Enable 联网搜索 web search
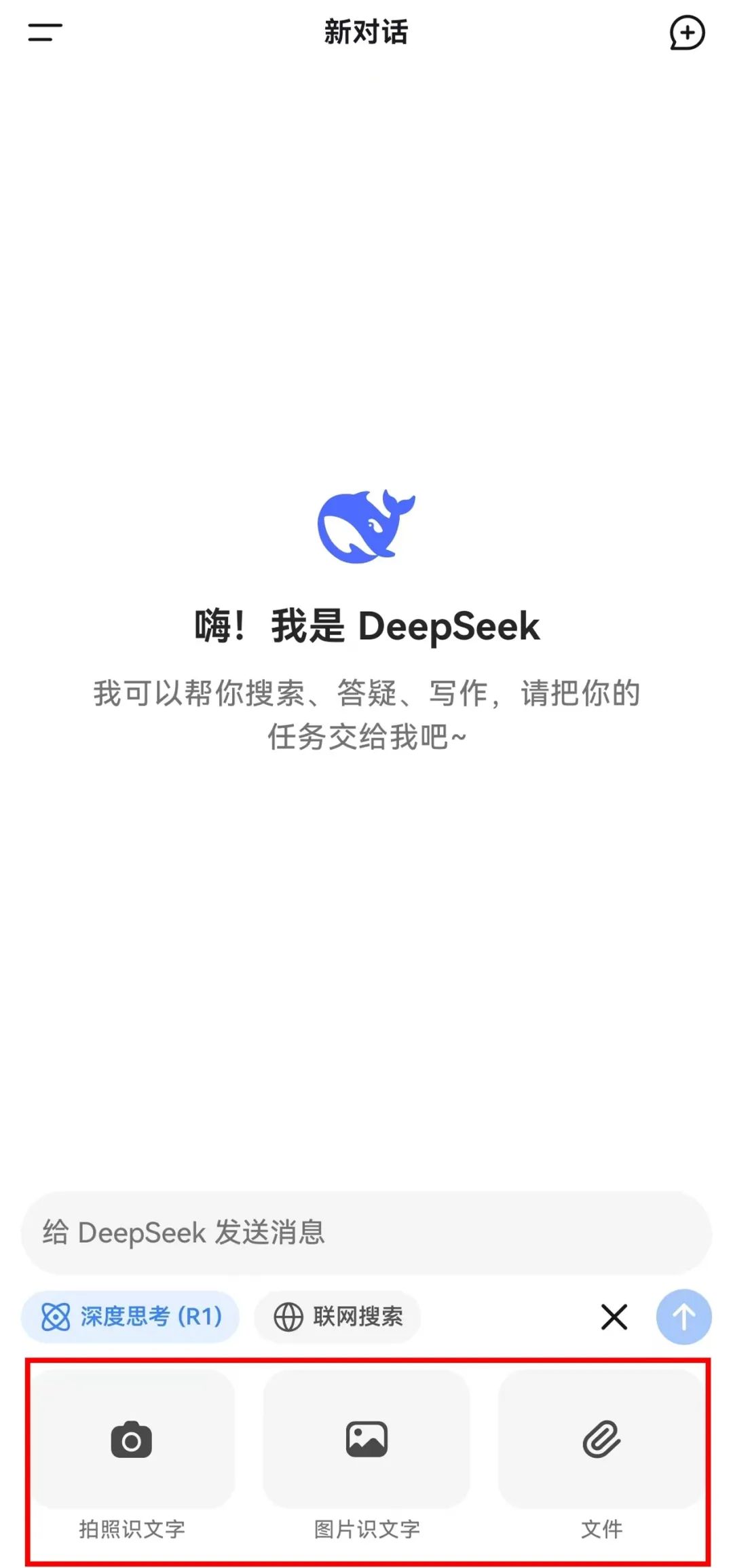This screenshot has height=1568, width=733. tap(337, 1317)
